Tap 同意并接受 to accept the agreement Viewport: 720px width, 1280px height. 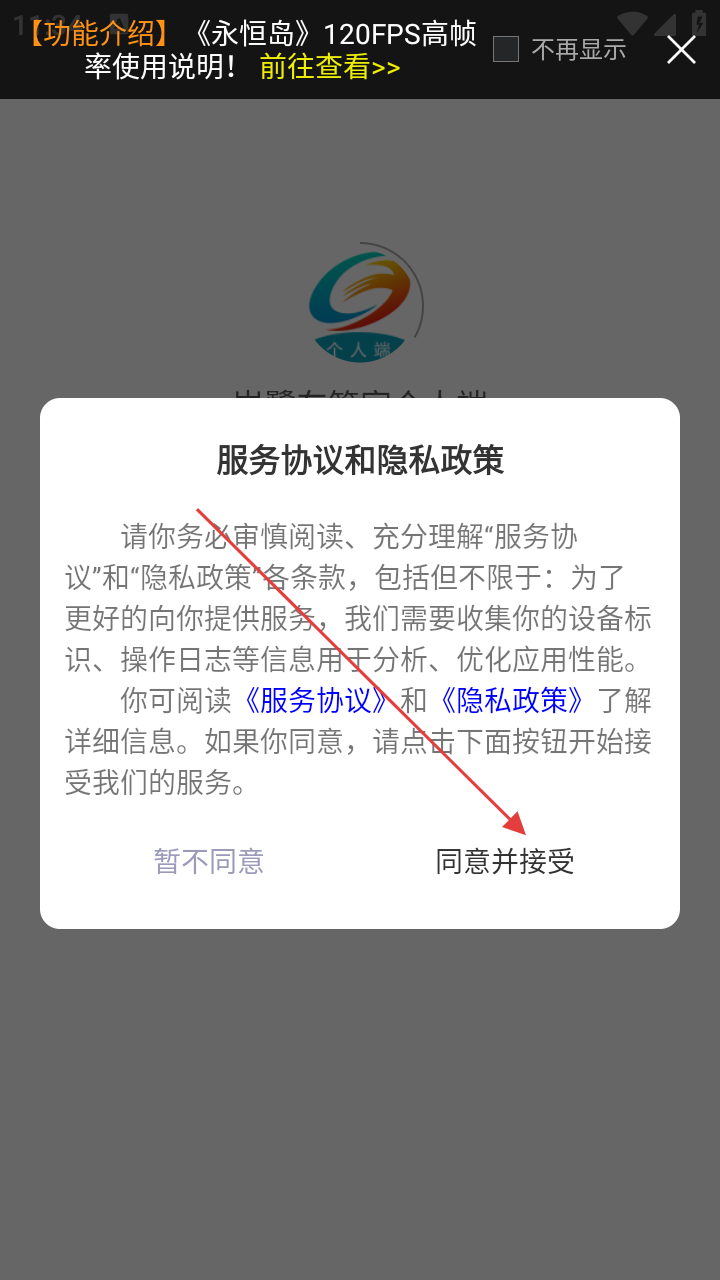505,861
